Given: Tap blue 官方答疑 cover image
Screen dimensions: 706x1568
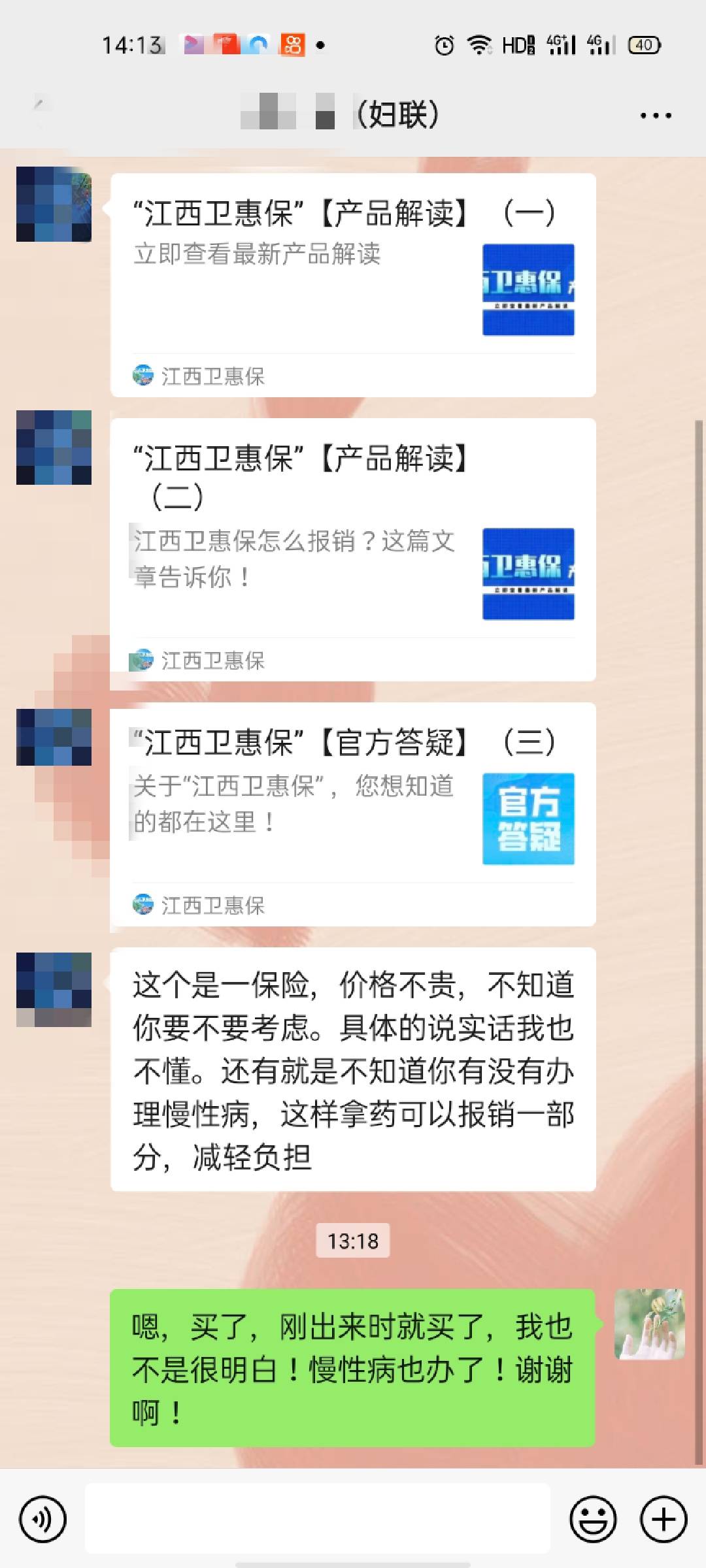Looking at the screenshot, I should point(528,818).
